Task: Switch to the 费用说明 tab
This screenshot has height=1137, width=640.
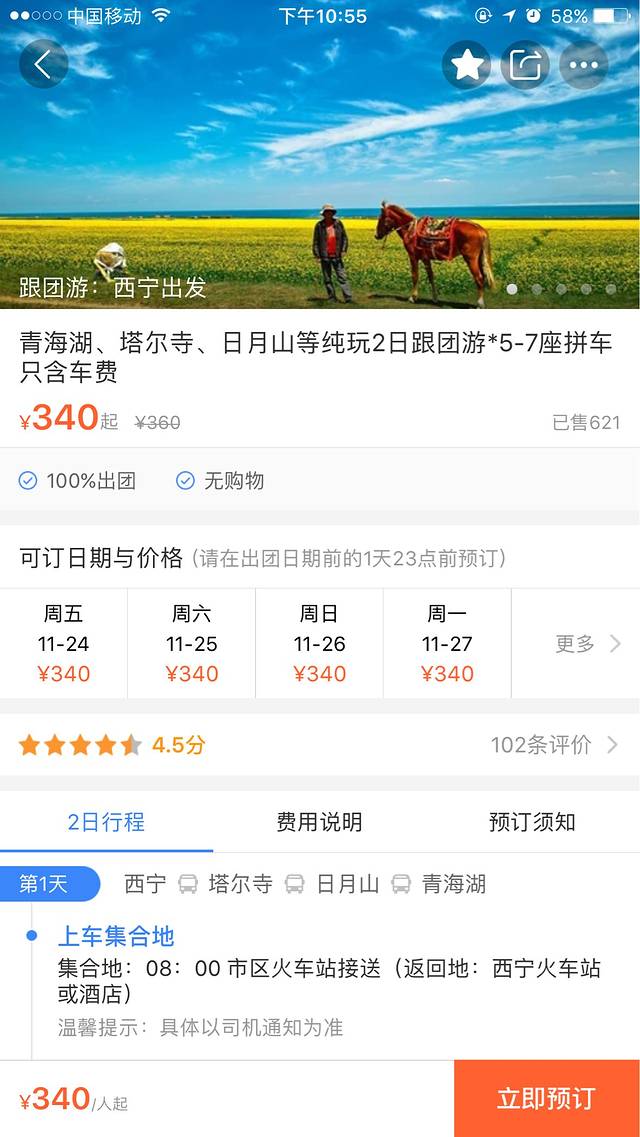Action: click(319, 822)
